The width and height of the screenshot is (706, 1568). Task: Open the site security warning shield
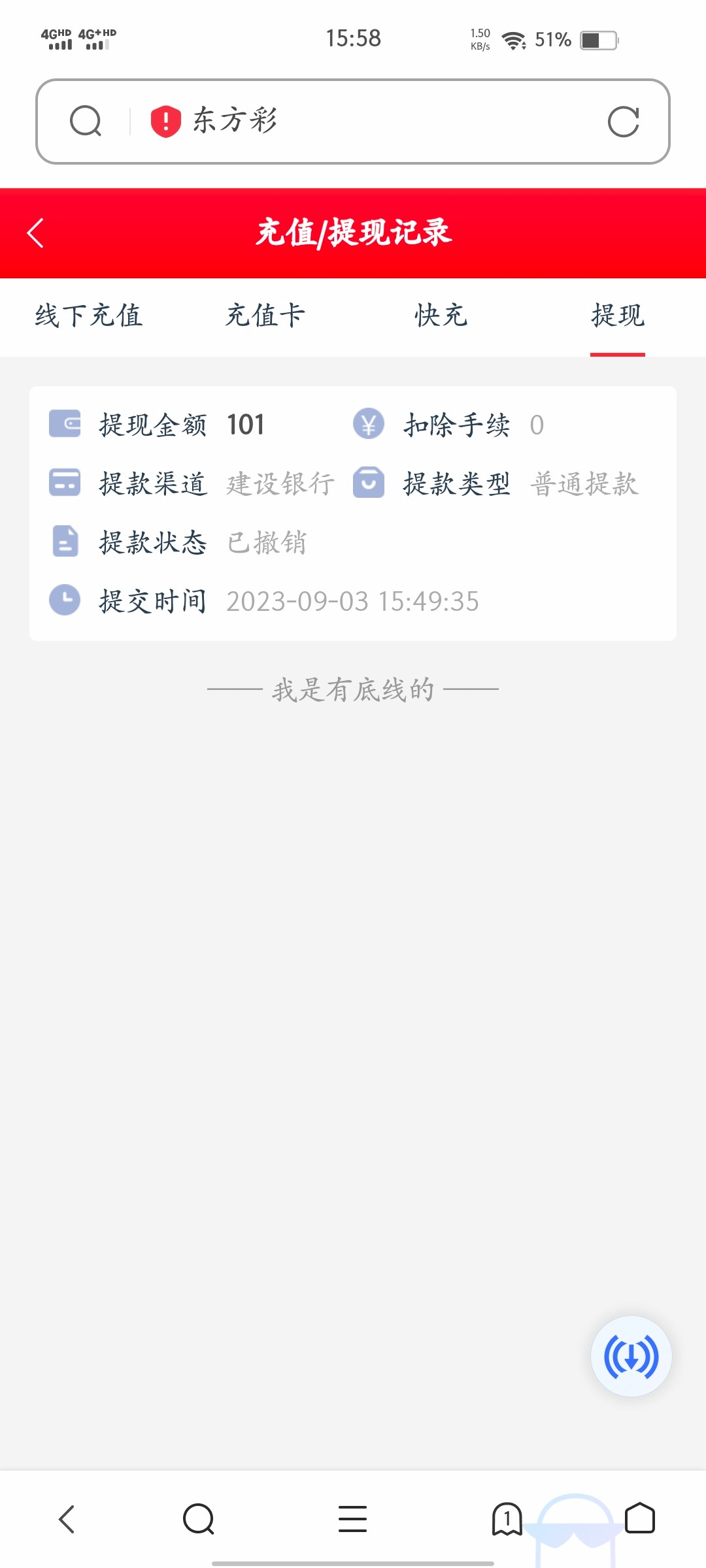[165, 122]
